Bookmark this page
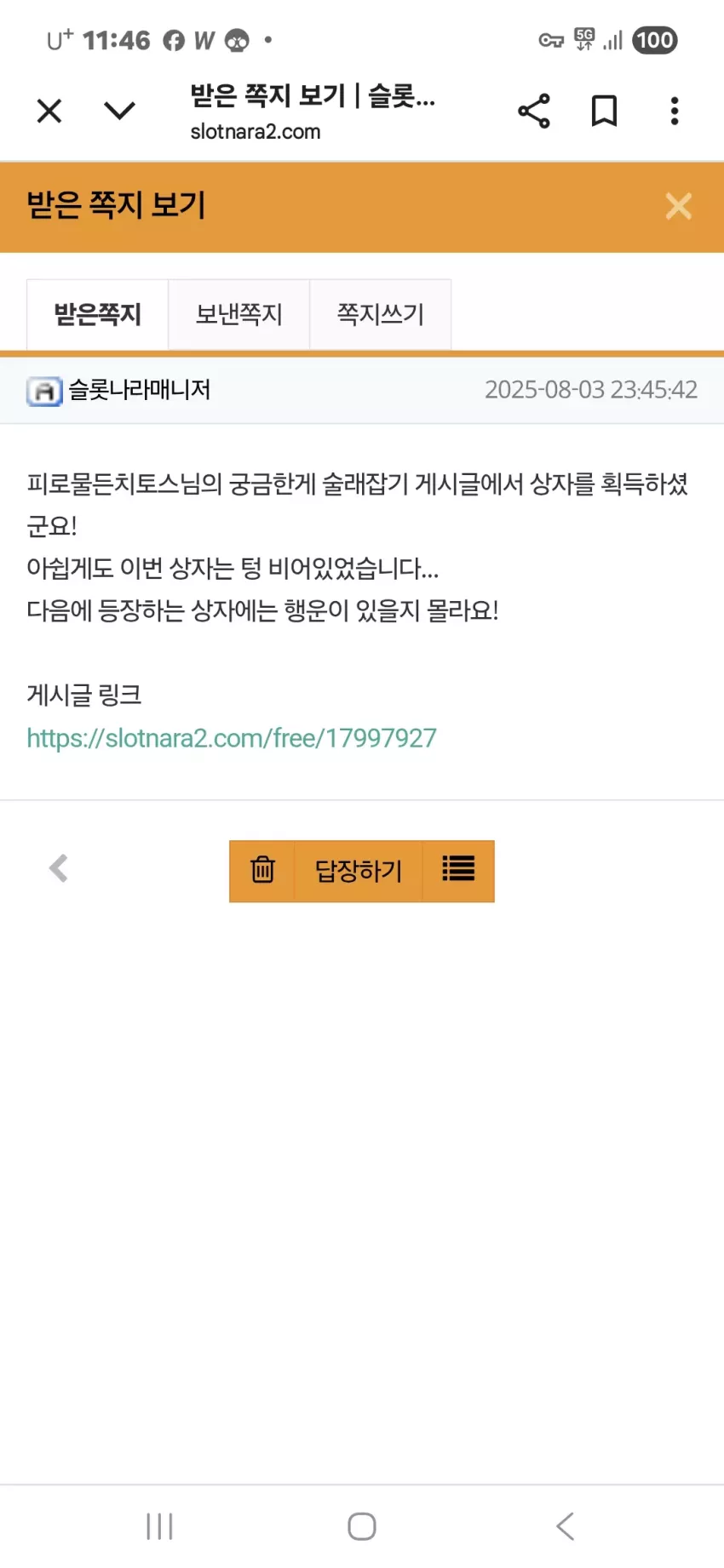This screenshot has height=1568, width=724. 604,111
